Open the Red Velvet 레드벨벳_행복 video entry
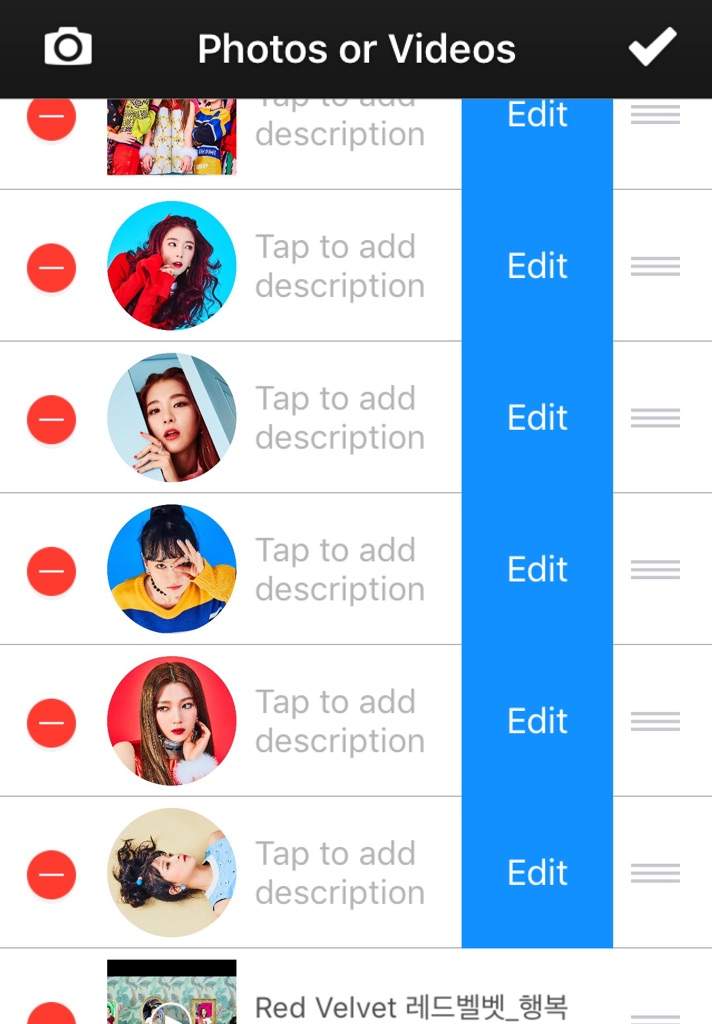Viewport: 712px width, 1024px height. point(410,1005)
